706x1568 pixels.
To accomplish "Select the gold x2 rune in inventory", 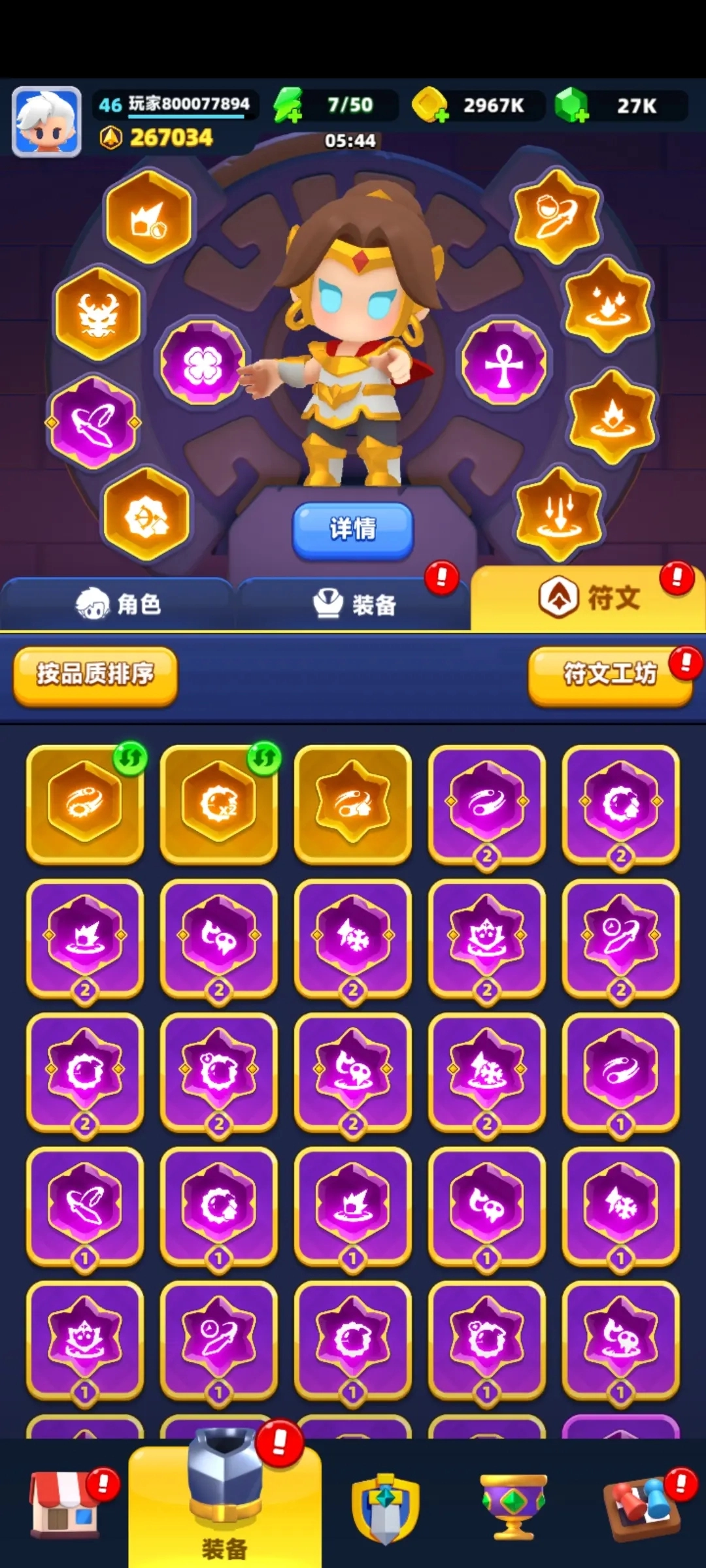I will click(x=219, y=804).
